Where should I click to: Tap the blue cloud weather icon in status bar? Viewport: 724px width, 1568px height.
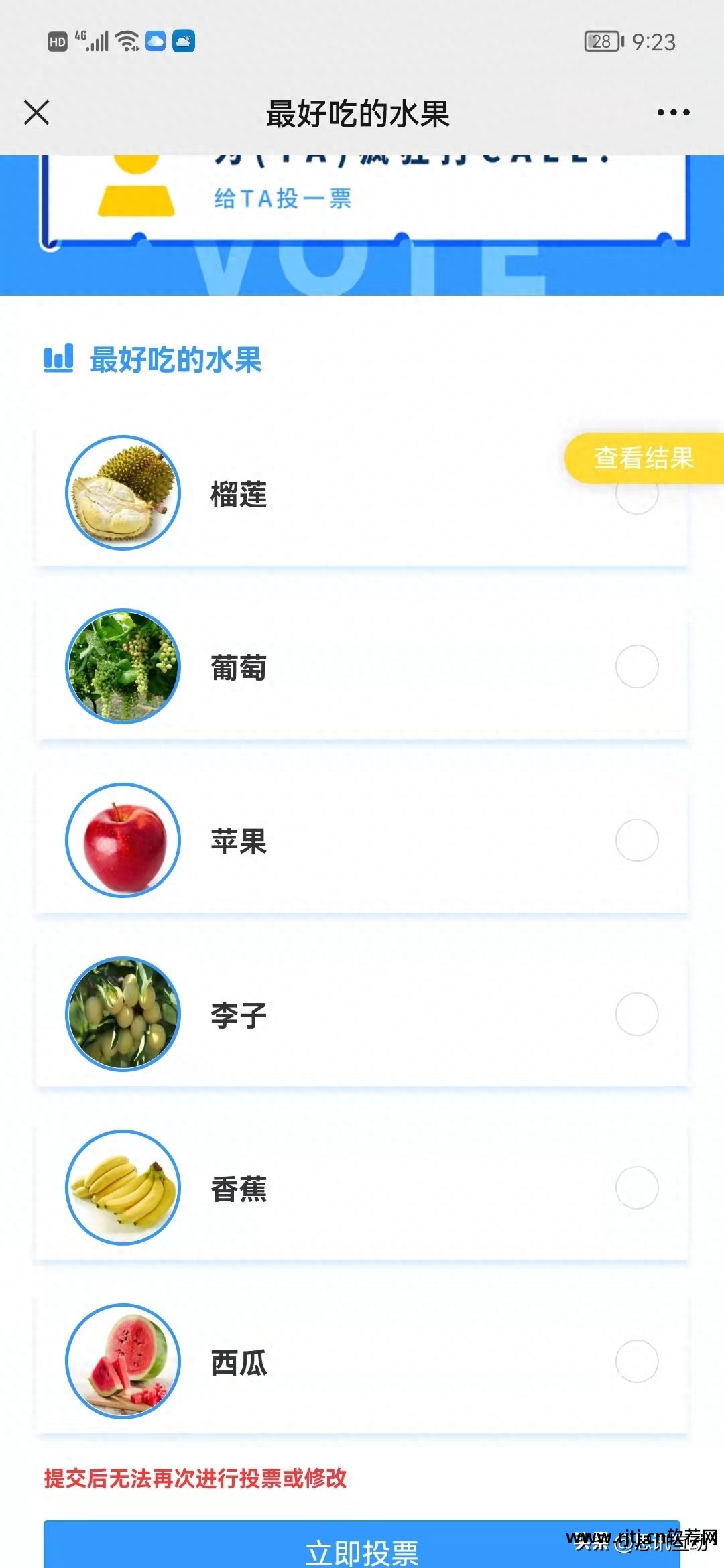[x=156, y=42]
